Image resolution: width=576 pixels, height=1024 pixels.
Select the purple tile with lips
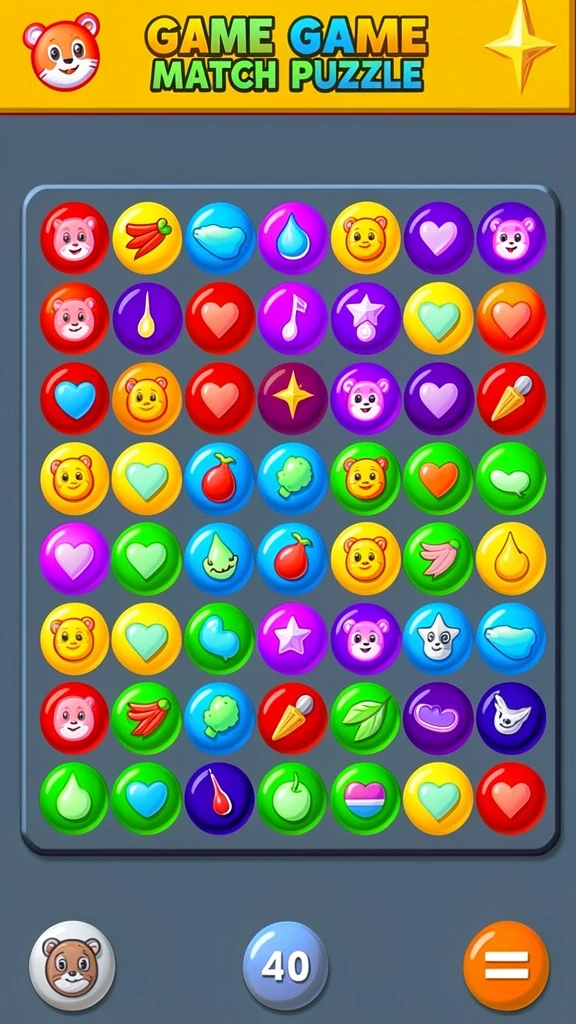tap(438, 718)
